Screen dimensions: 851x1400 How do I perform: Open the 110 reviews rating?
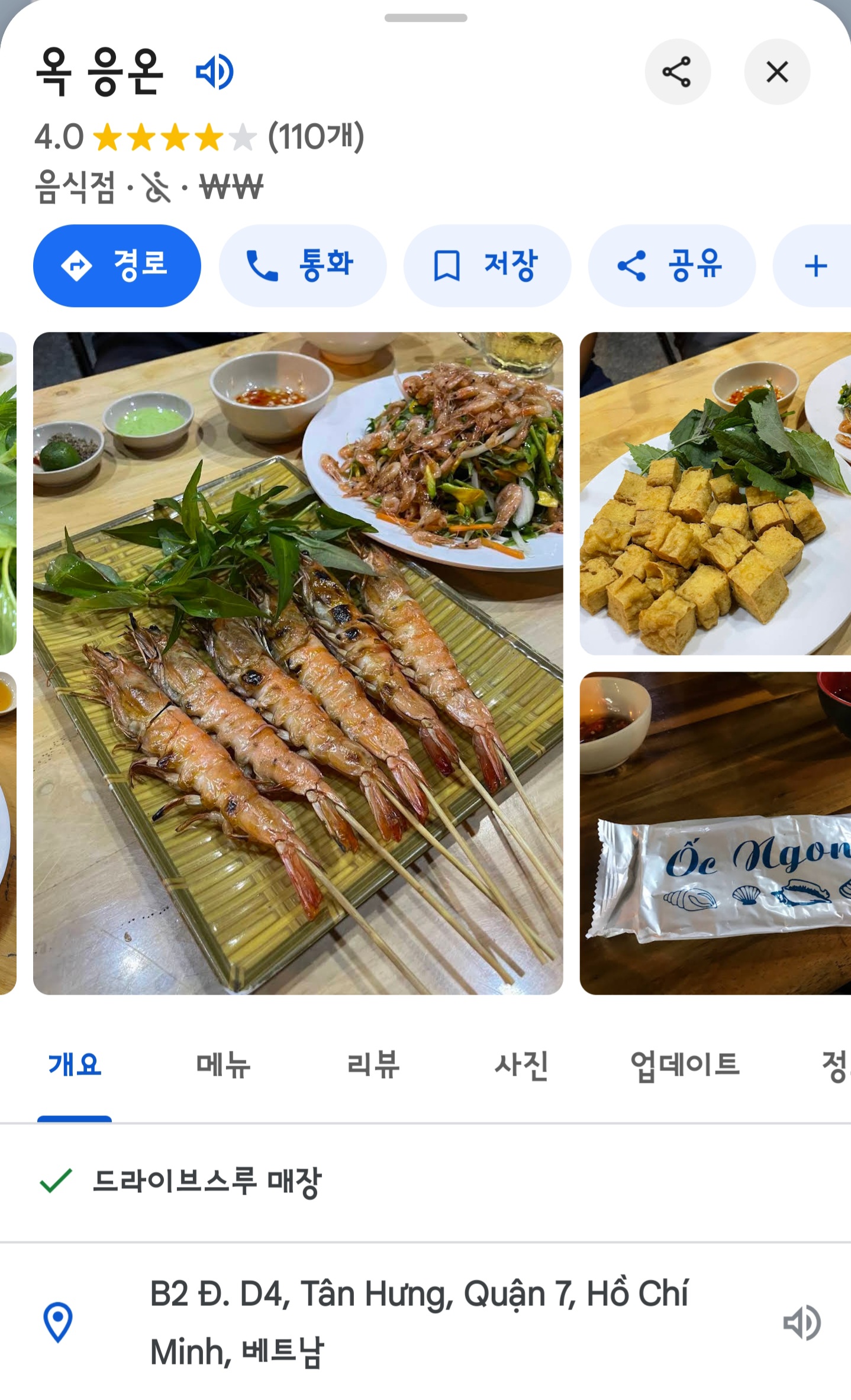[x=315, y=137]
